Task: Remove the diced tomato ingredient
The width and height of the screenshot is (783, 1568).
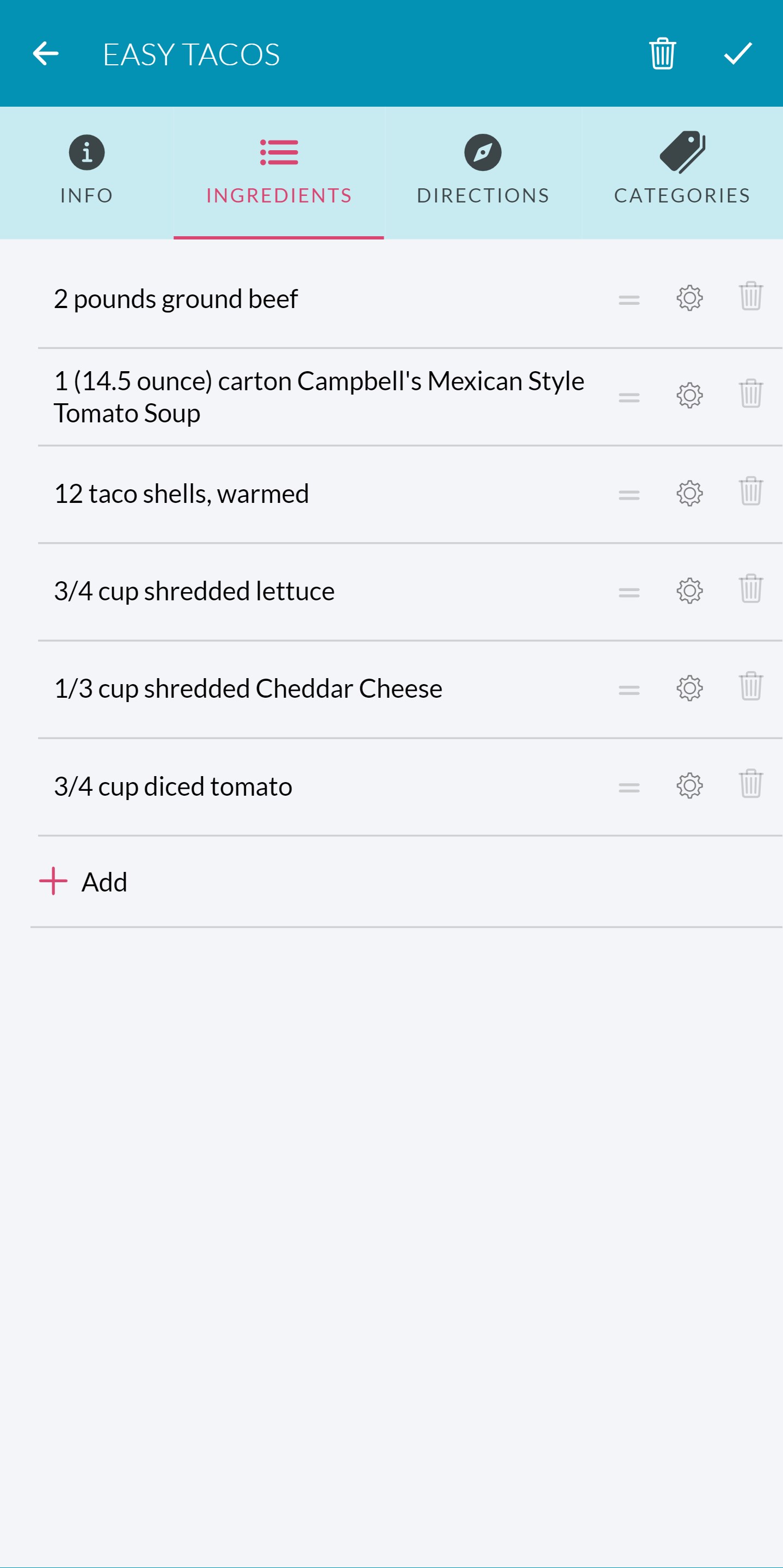Action: click(x=750, y=786)
